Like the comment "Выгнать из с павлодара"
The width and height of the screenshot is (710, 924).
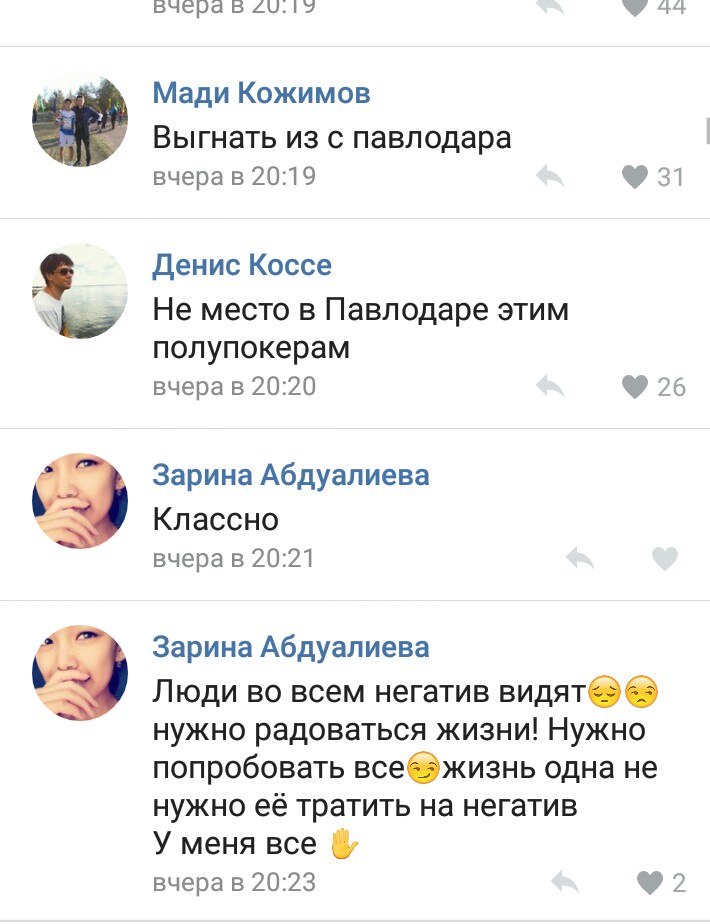click(x=635, y=177)
